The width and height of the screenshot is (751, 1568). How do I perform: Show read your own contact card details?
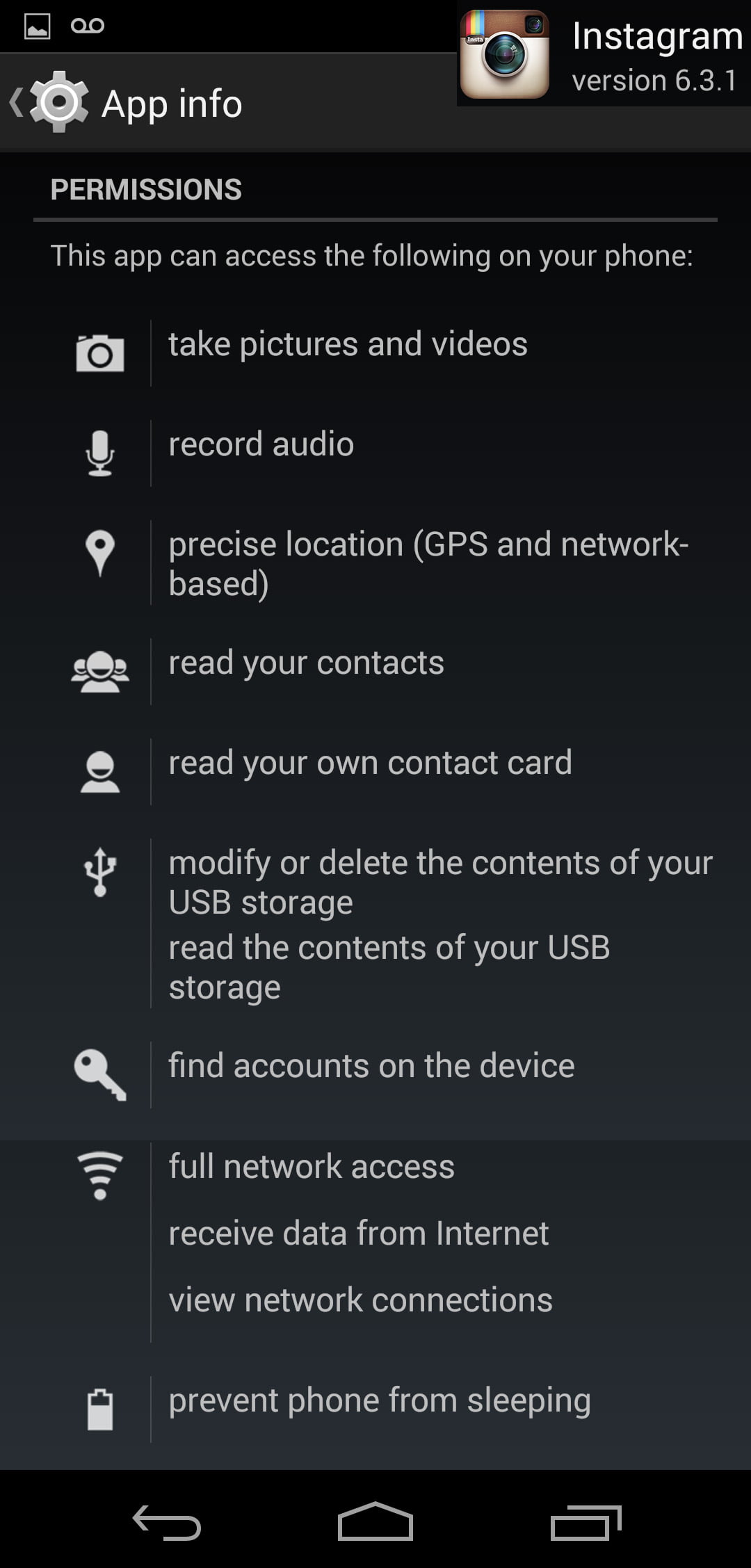[370, 763]
